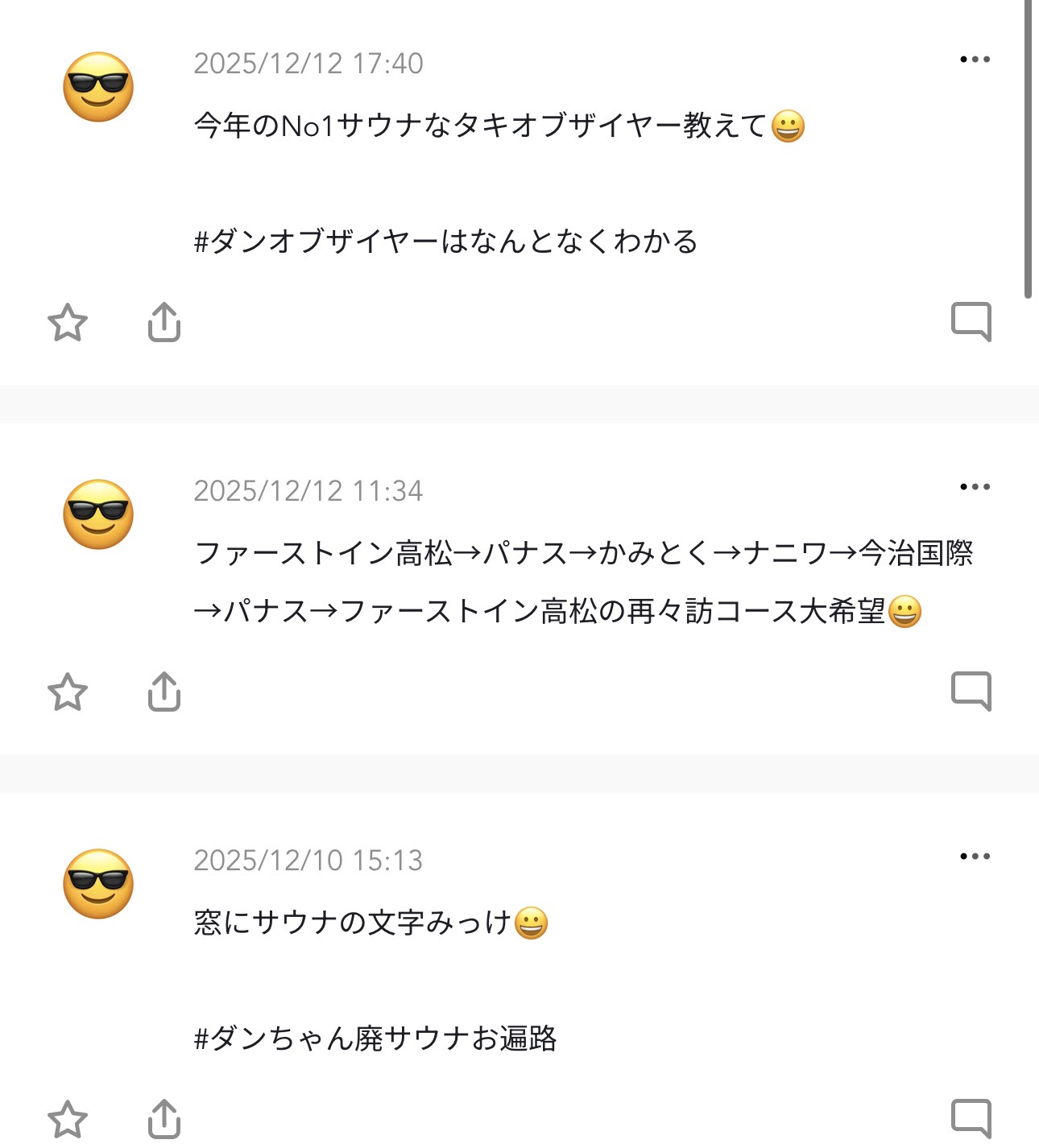Open the avatar beside the 11:34 post
1039x1148 pixels.
pos(98,515)
